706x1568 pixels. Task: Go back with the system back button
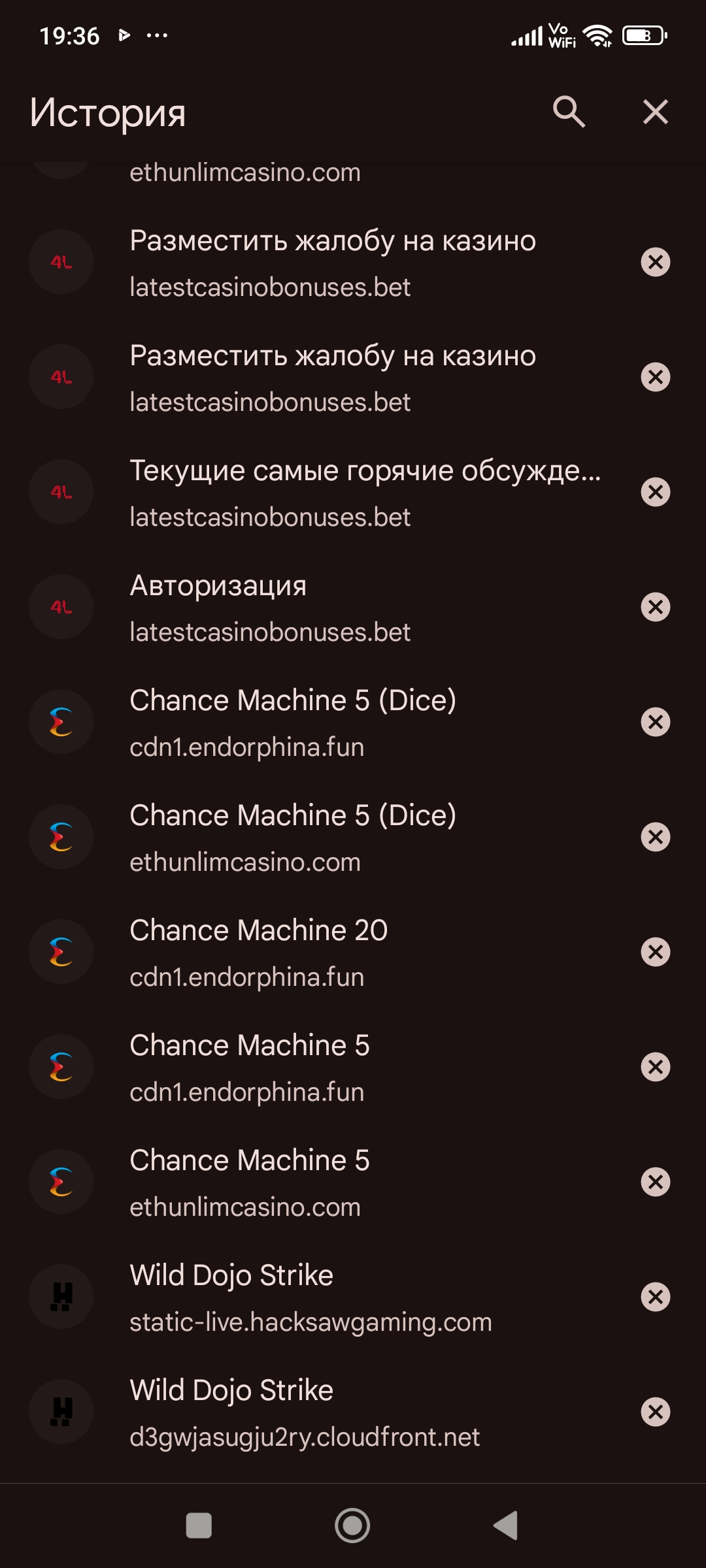(x=505, y=1526)
